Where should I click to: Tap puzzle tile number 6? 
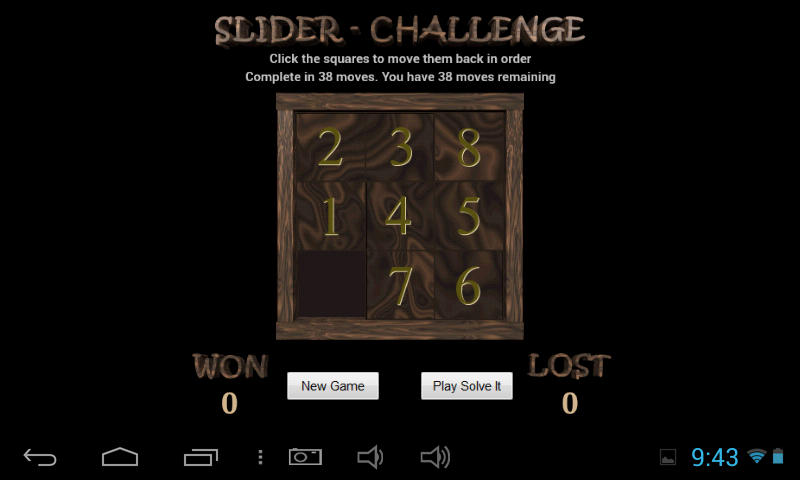pos(469,285)
